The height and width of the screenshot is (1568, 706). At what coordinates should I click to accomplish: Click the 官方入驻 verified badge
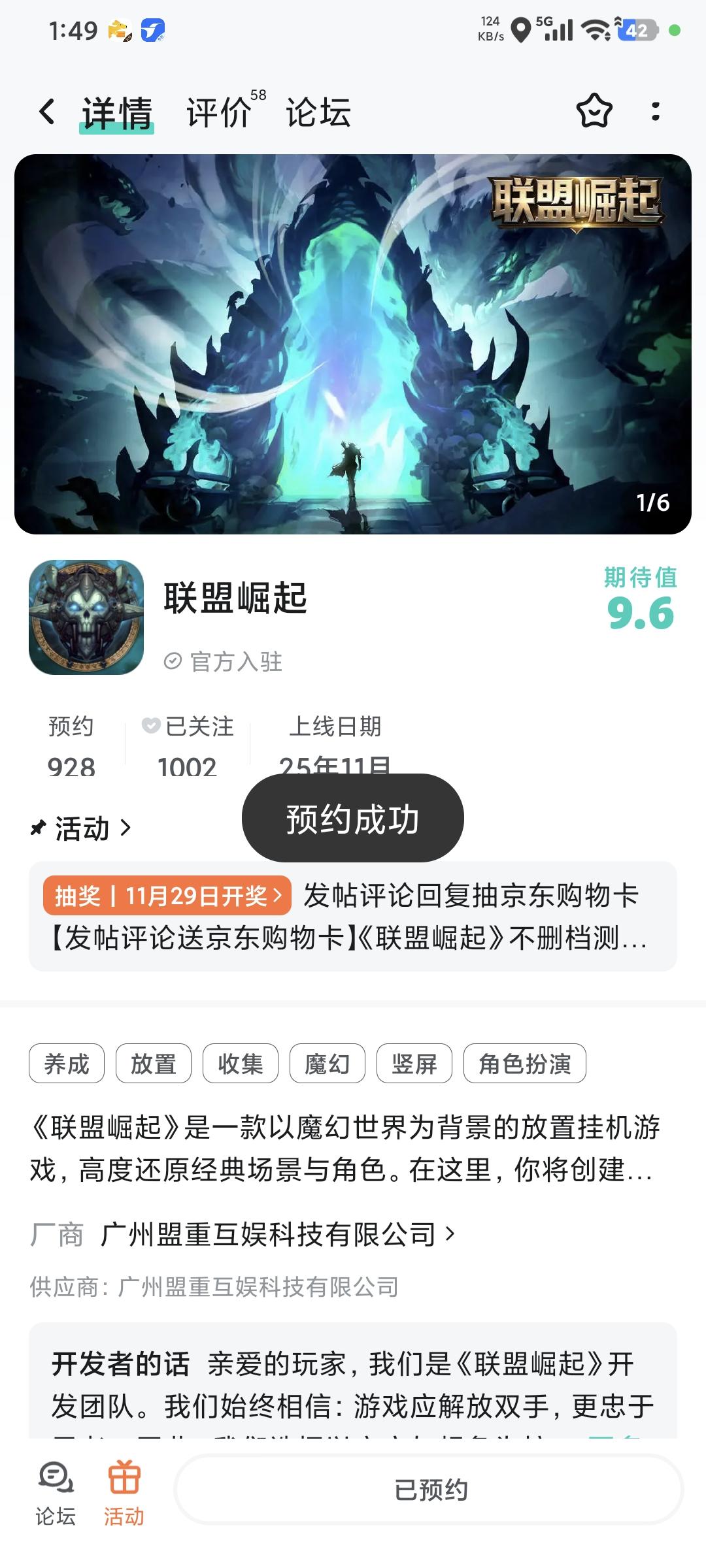coord(225,661)
